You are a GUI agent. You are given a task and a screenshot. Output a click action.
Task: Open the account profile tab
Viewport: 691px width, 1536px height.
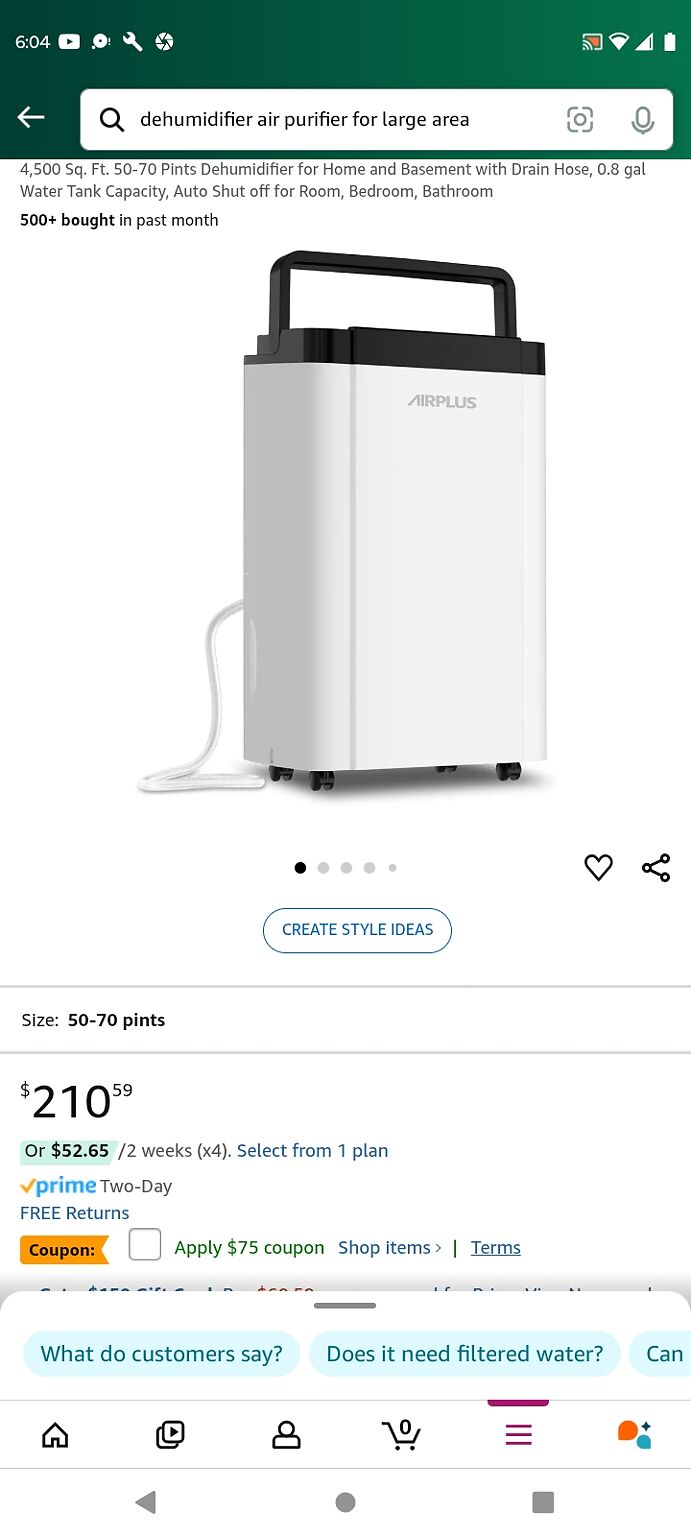(x=286, y=1435)
